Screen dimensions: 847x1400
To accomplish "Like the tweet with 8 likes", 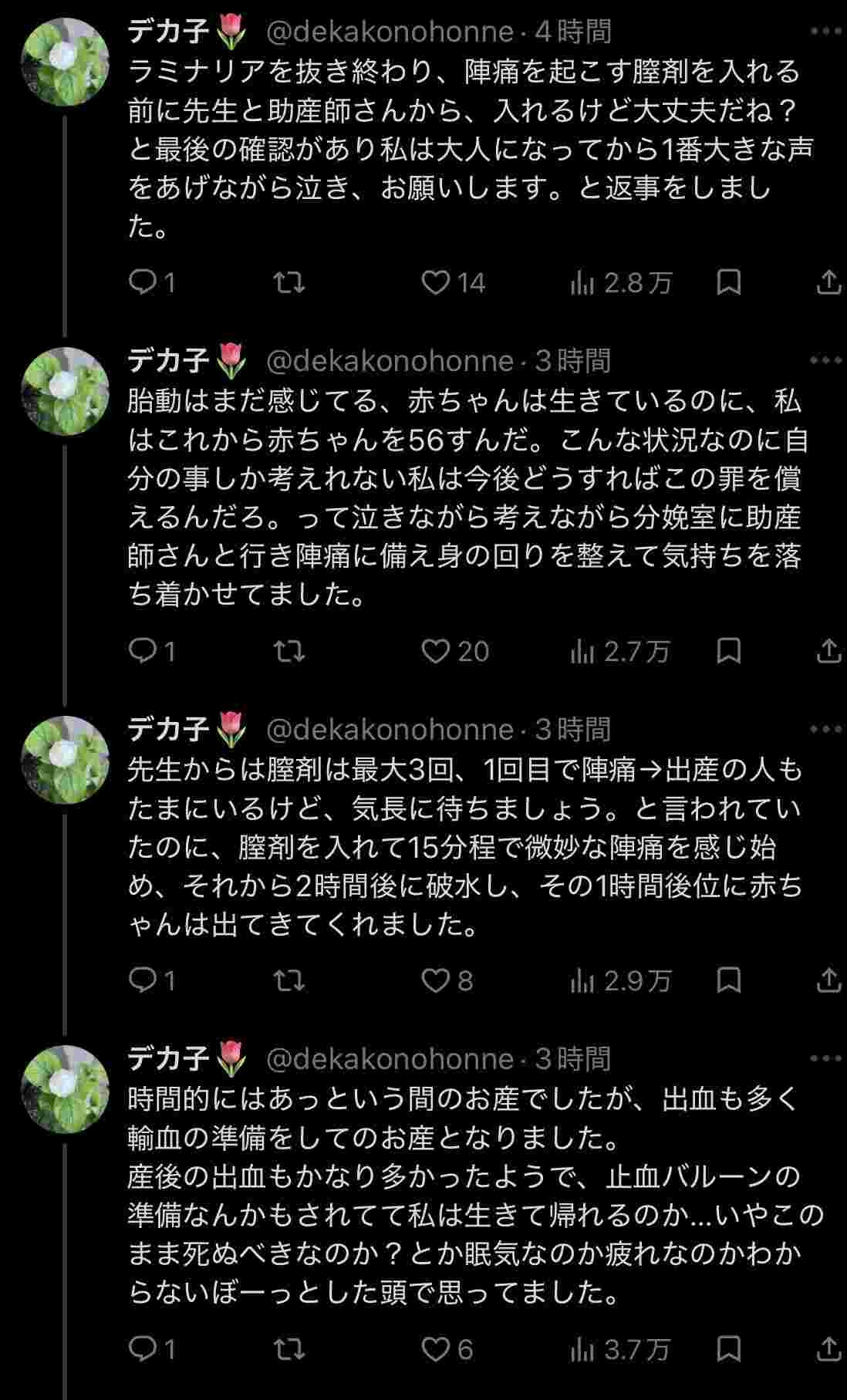I will pos(436,980).
